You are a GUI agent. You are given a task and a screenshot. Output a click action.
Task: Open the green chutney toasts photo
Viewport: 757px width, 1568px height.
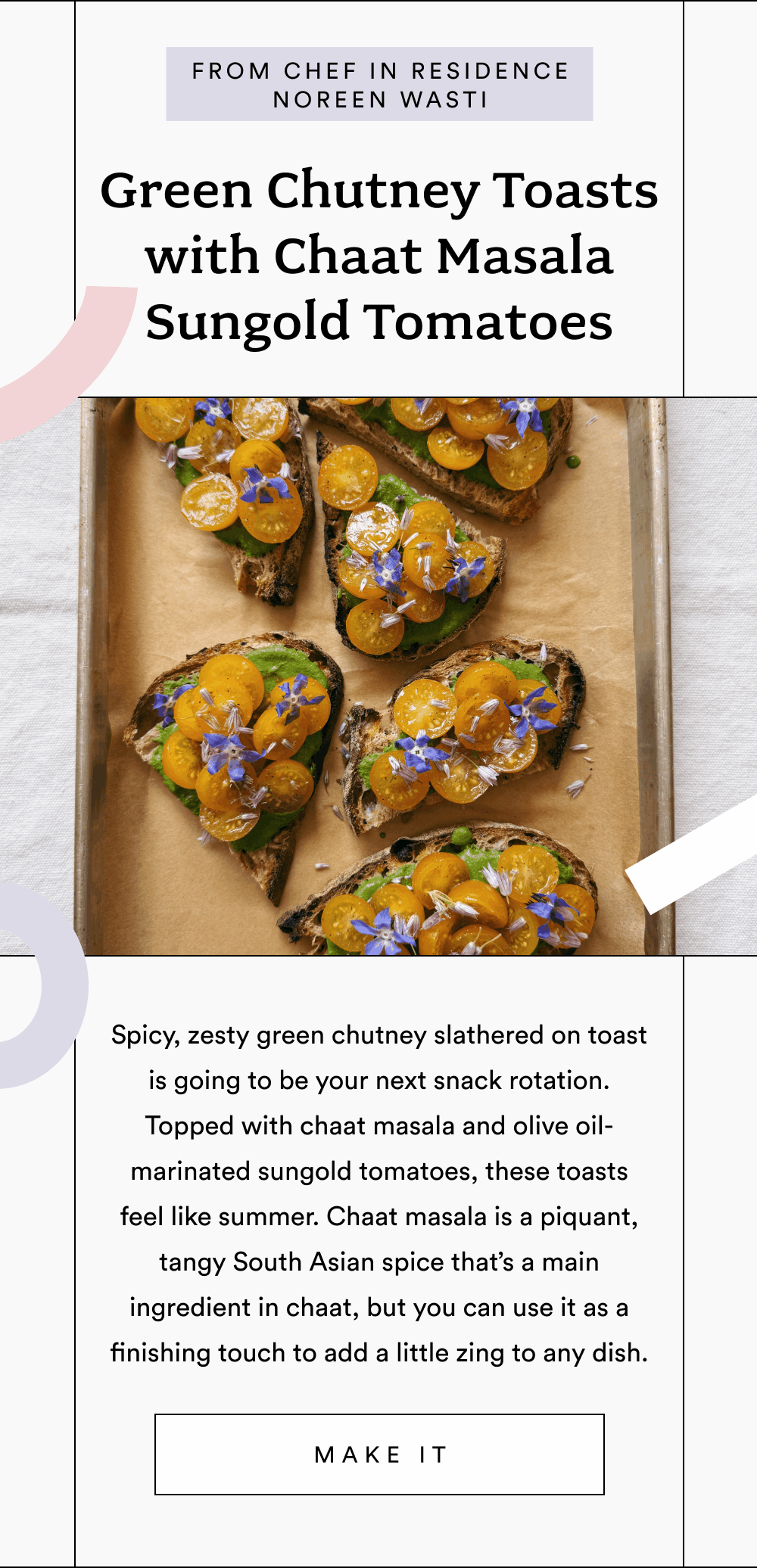[378, 675]
